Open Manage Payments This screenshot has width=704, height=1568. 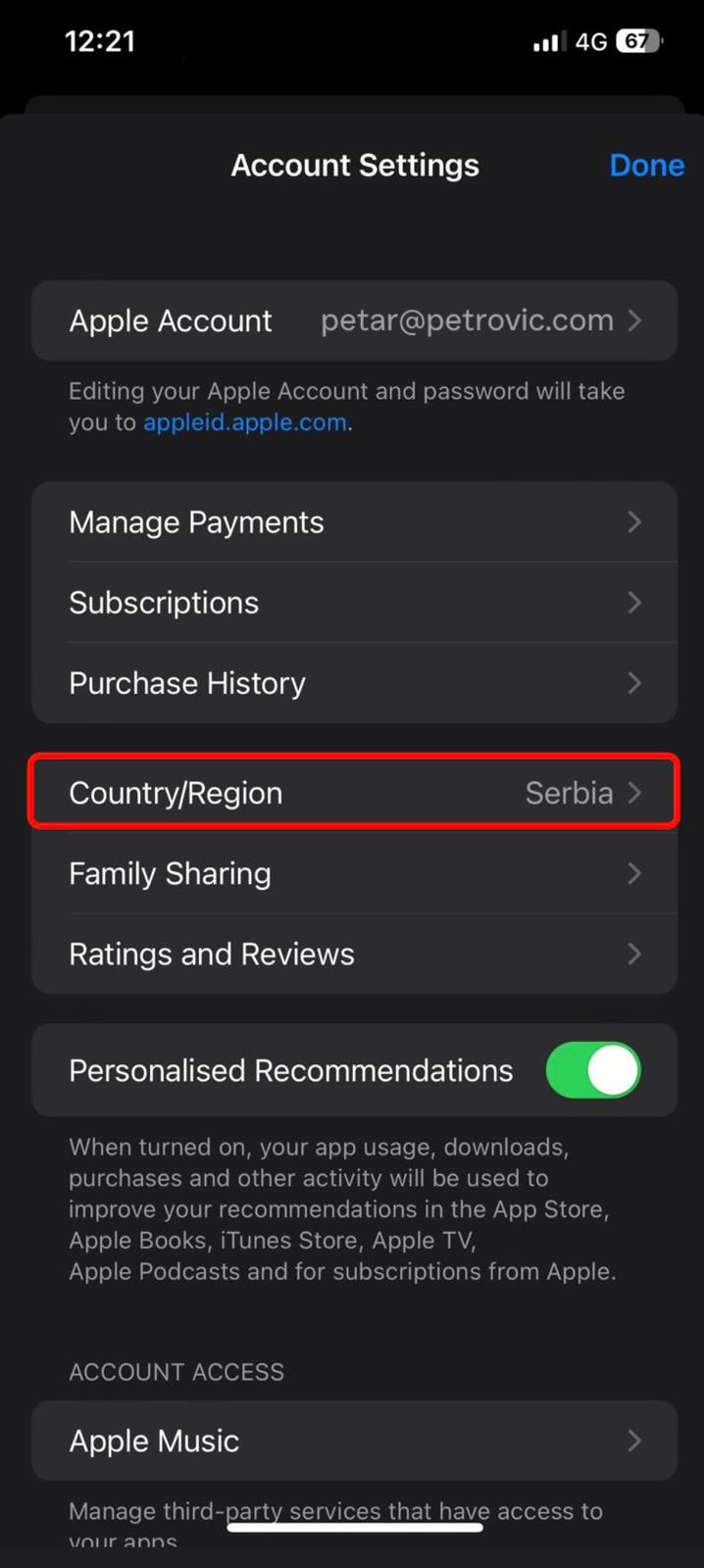354,521
